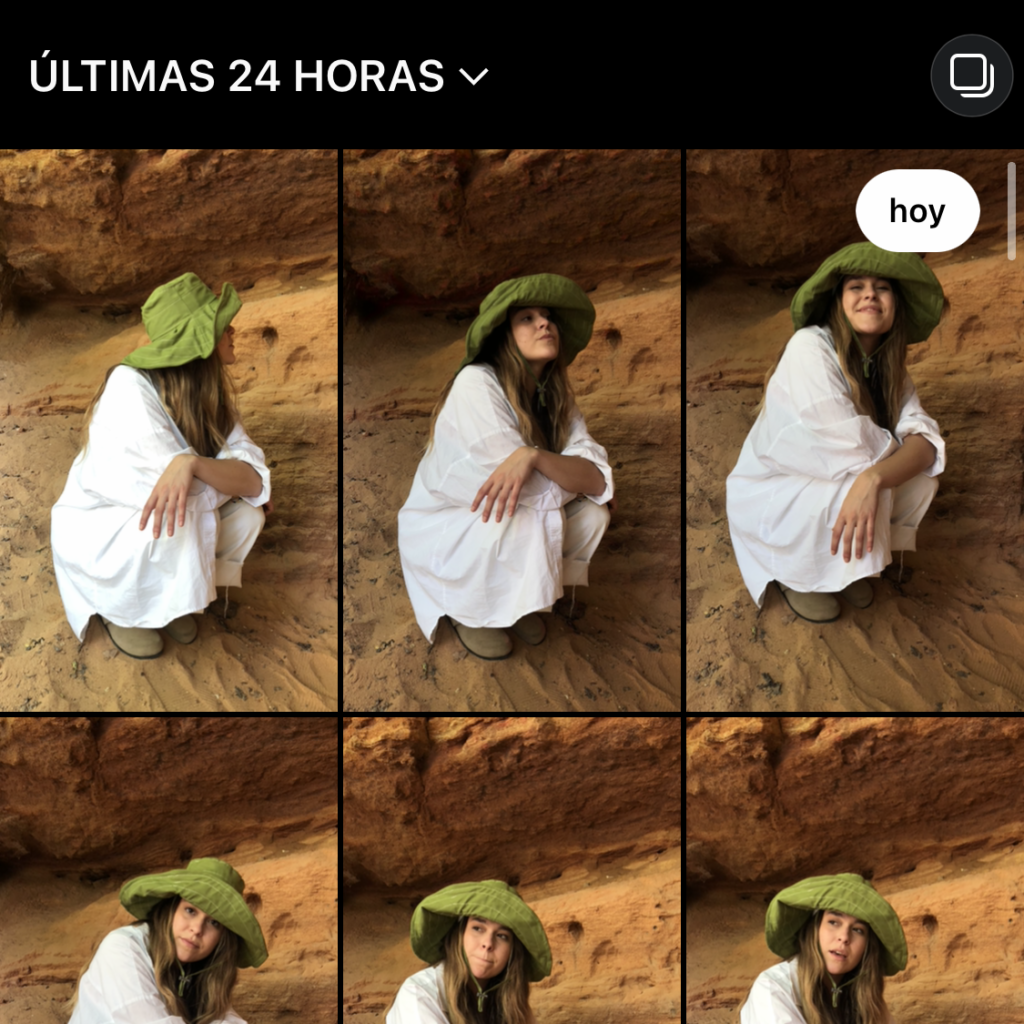Enable multiple photo selection
Screen dimensions: 1024x1024
(x=971, y=75)
